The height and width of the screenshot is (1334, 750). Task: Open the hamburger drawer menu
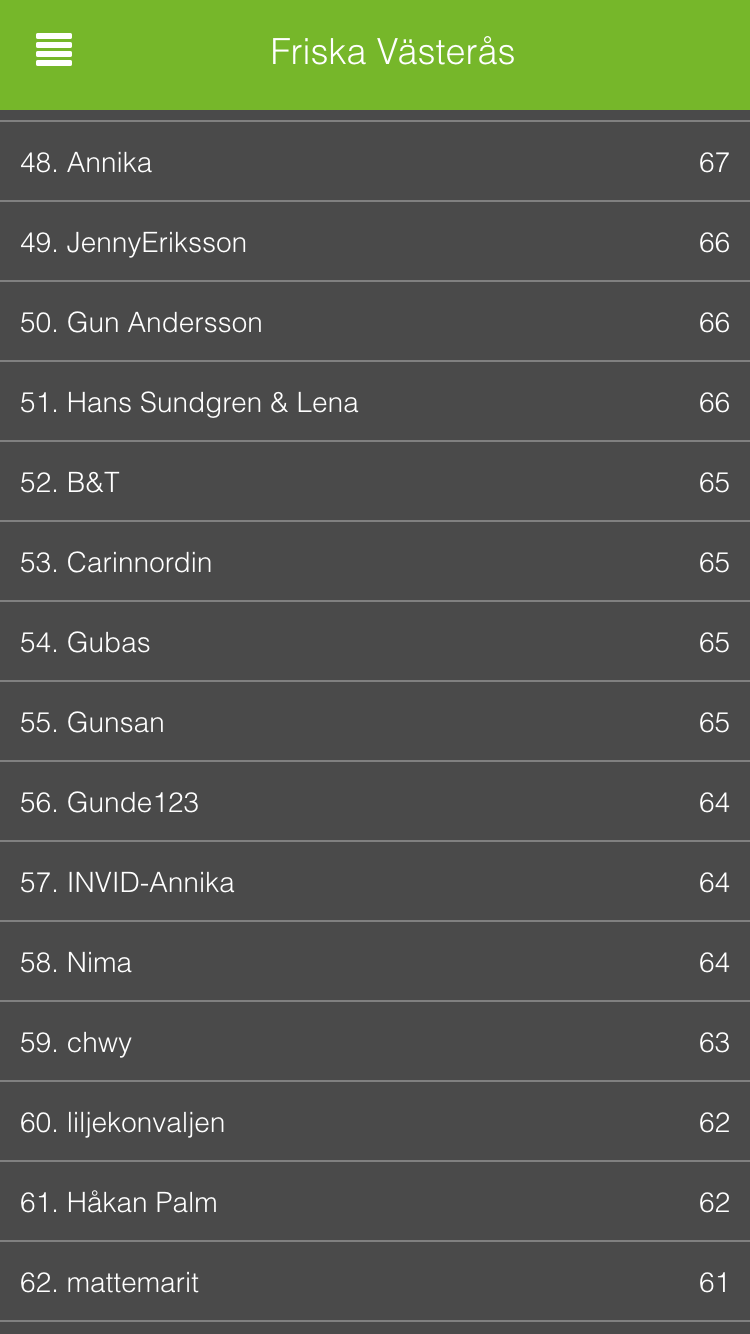[54, 50]
